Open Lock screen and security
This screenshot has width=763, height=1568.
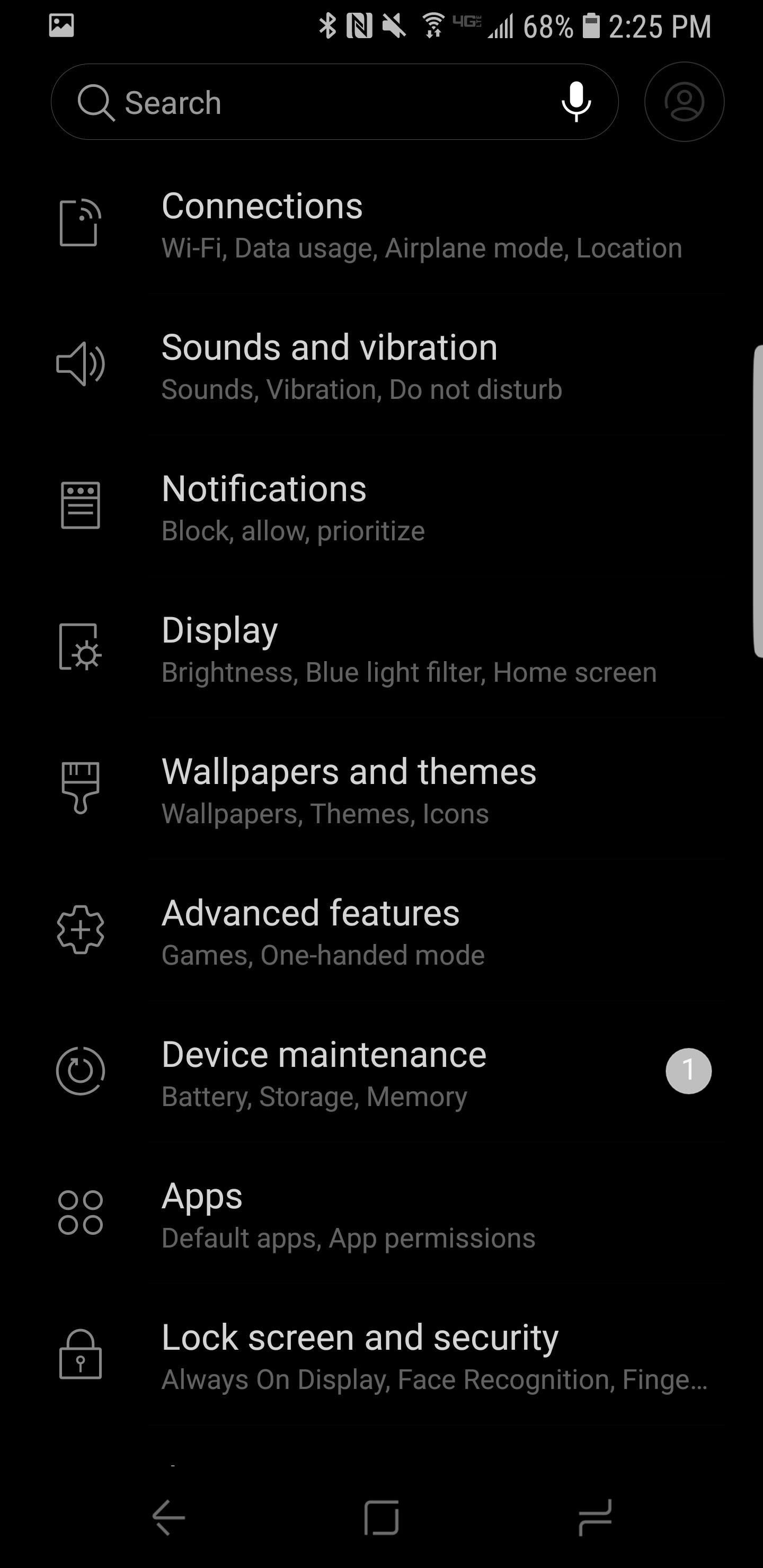390,1356
